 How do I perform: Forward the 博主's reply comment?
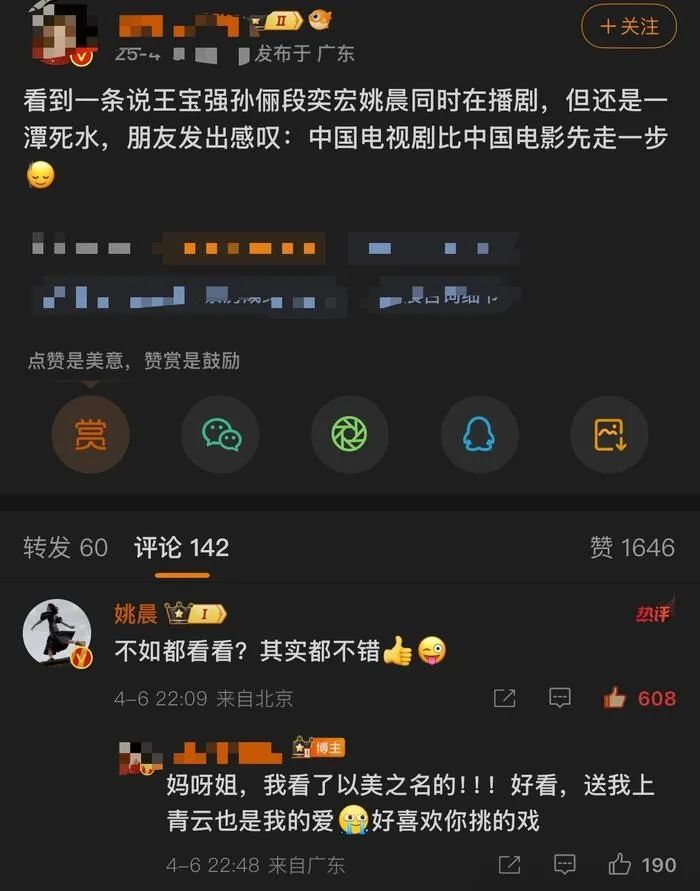pyautogui.click(x=509, y=862)
